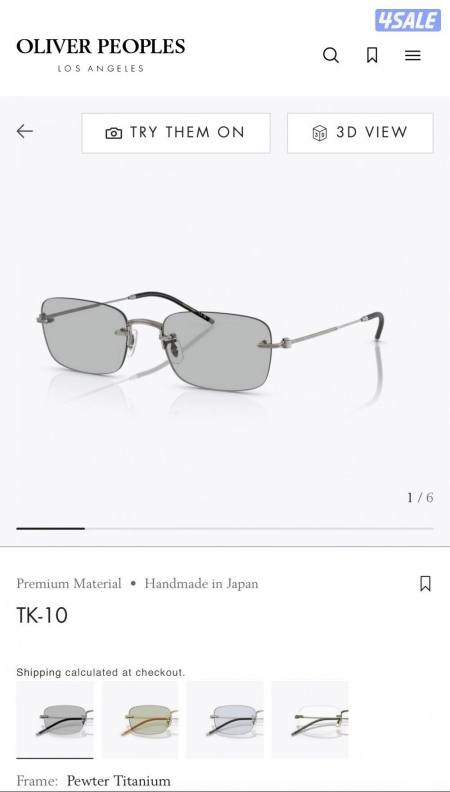Image resolution: width=450 pixels, height=792 pixels.
Task: Select the clear lens frame swatch
Action: pos(310,719)
